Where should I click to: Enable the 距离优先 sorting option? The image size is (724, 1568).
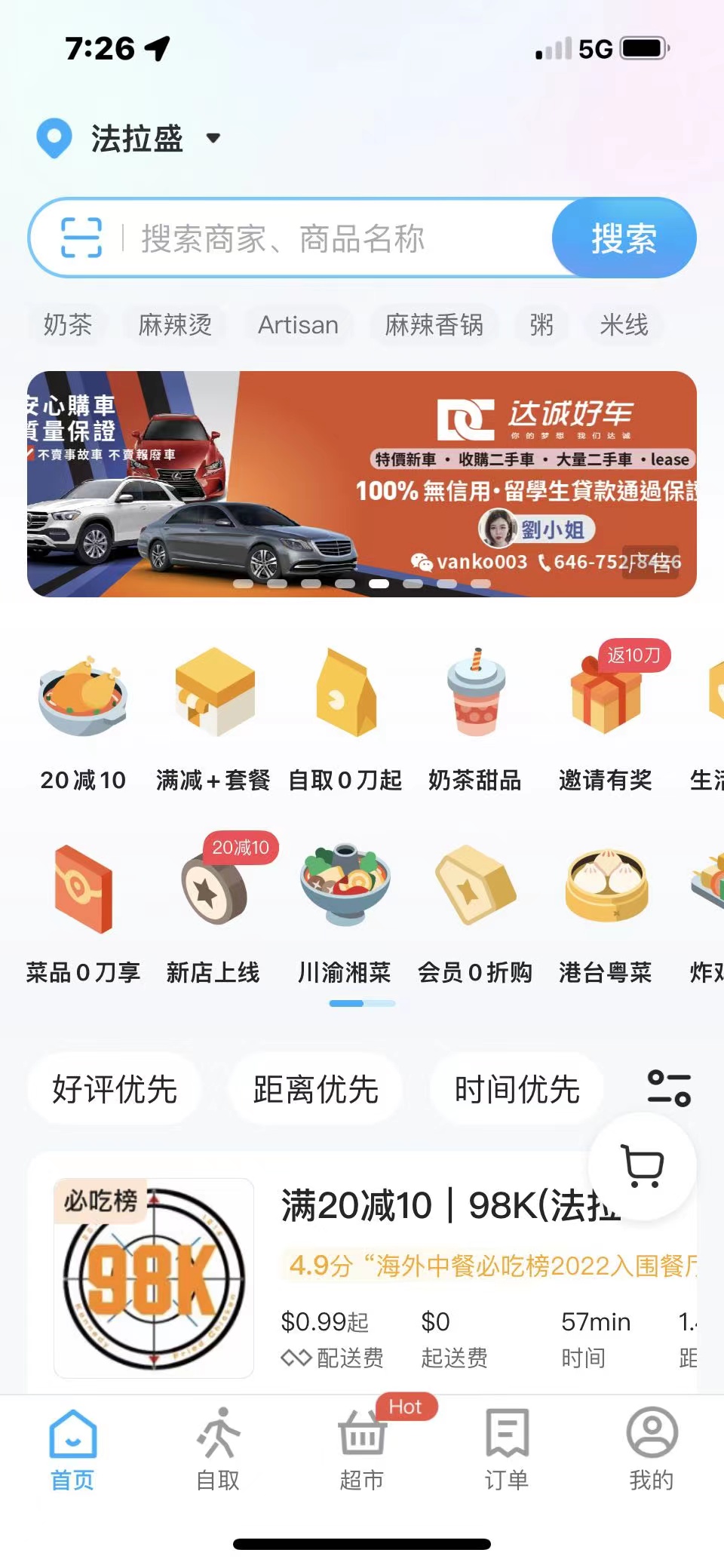coord(314,1088)
